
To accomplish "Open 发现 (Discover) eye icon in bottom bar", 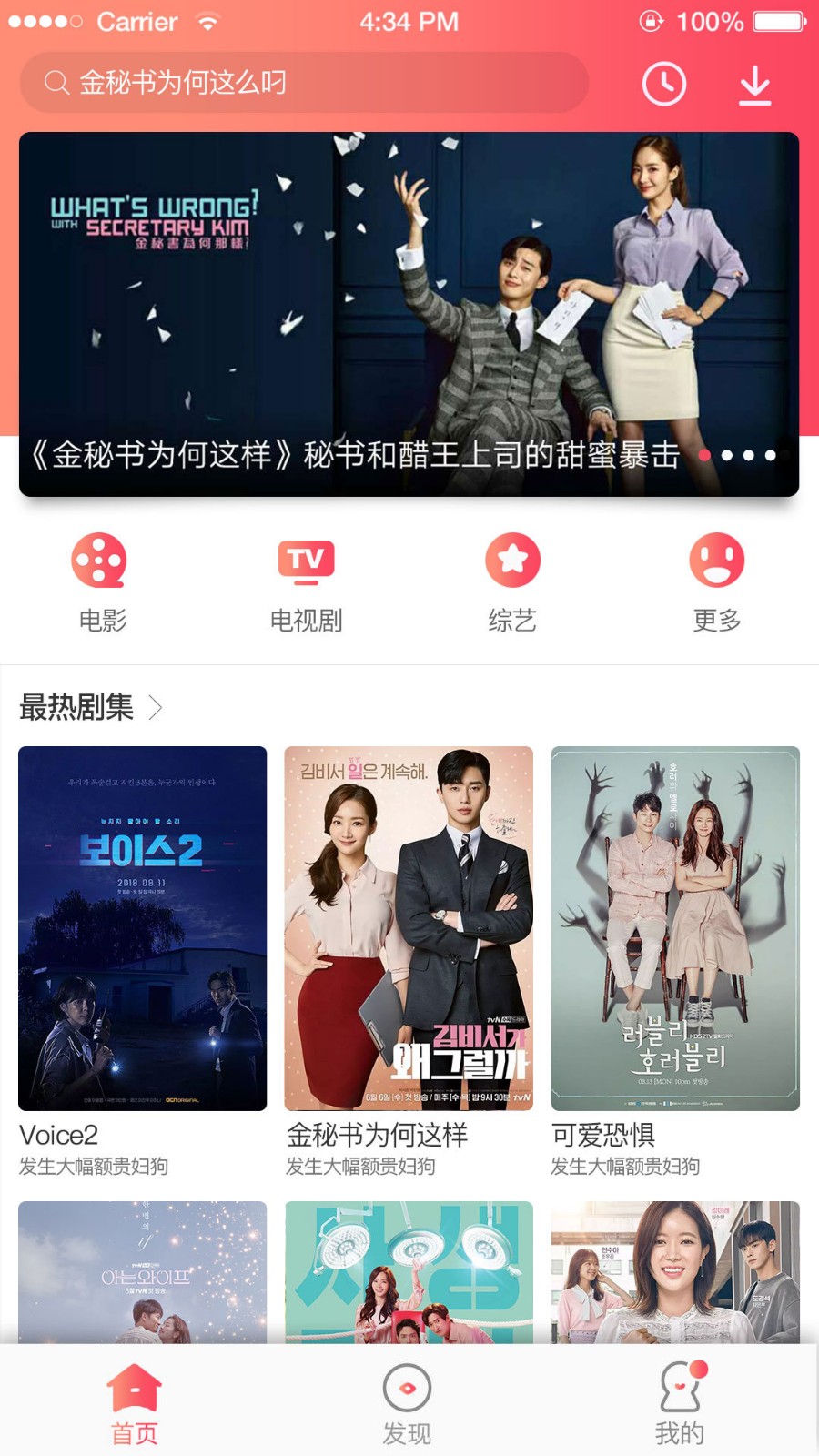I will [408, 1390].
